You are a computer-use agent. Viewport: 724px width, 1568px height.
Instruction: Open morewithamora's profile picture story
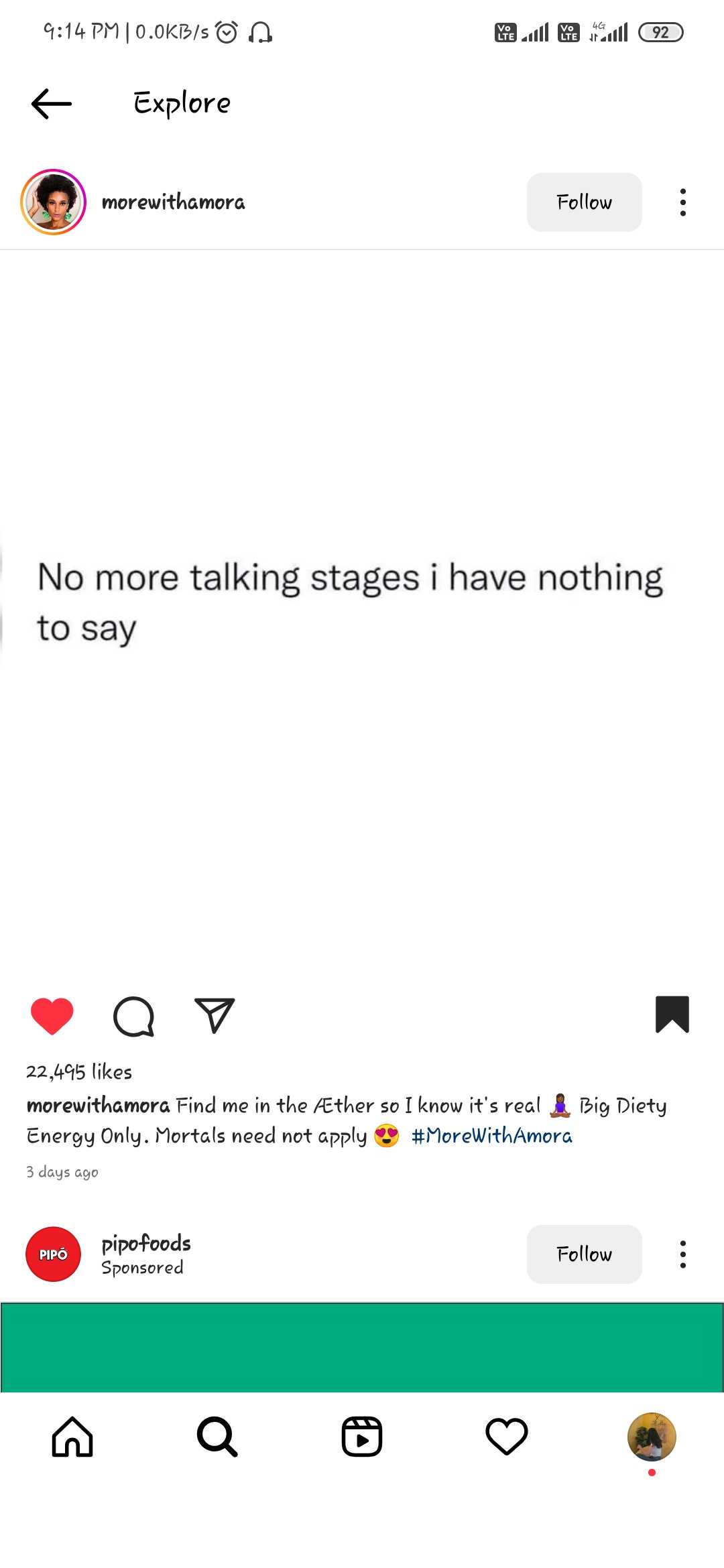tap(54, 202)
